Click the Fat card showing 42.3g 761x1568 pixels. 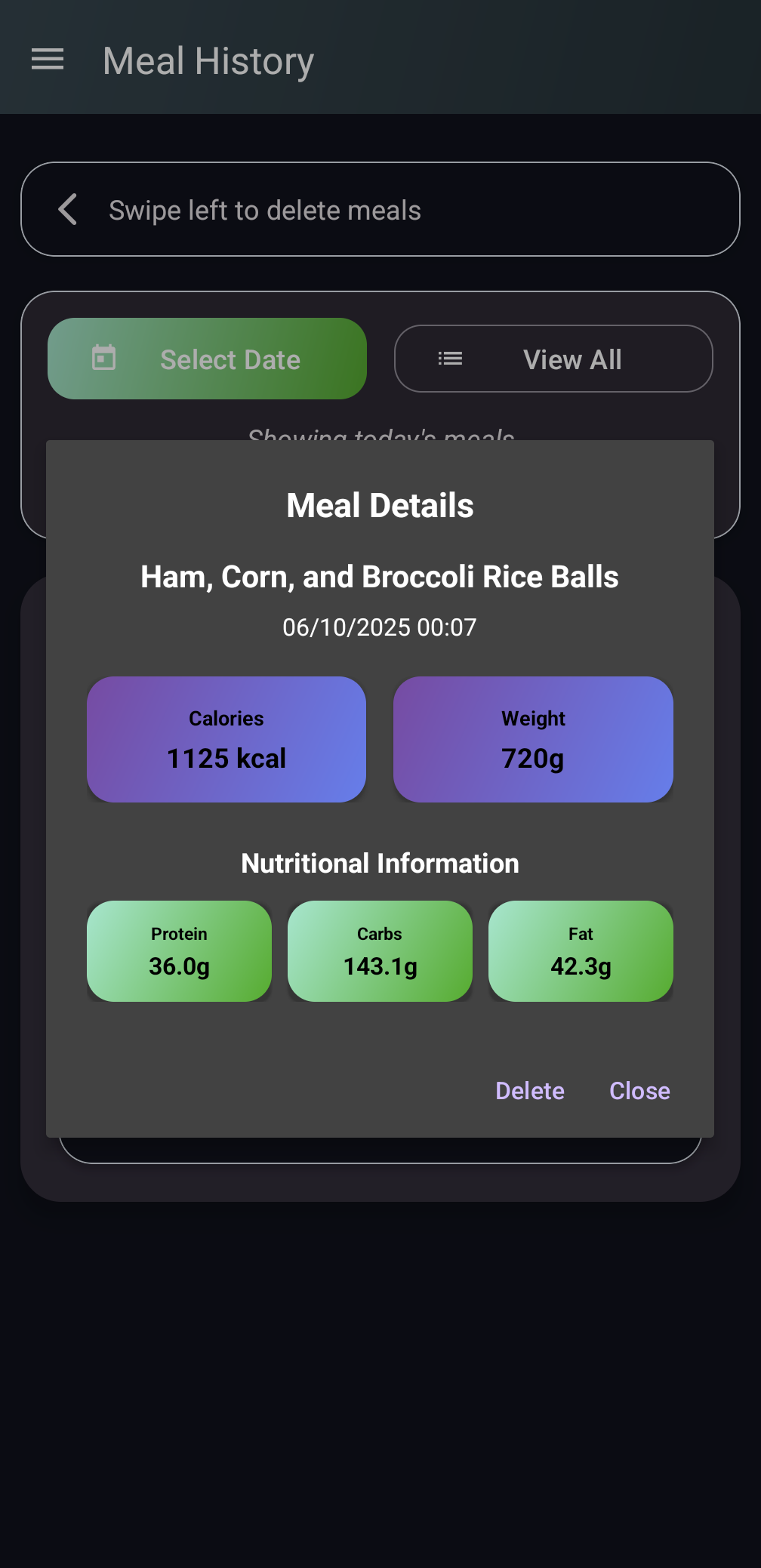(581, 950)
